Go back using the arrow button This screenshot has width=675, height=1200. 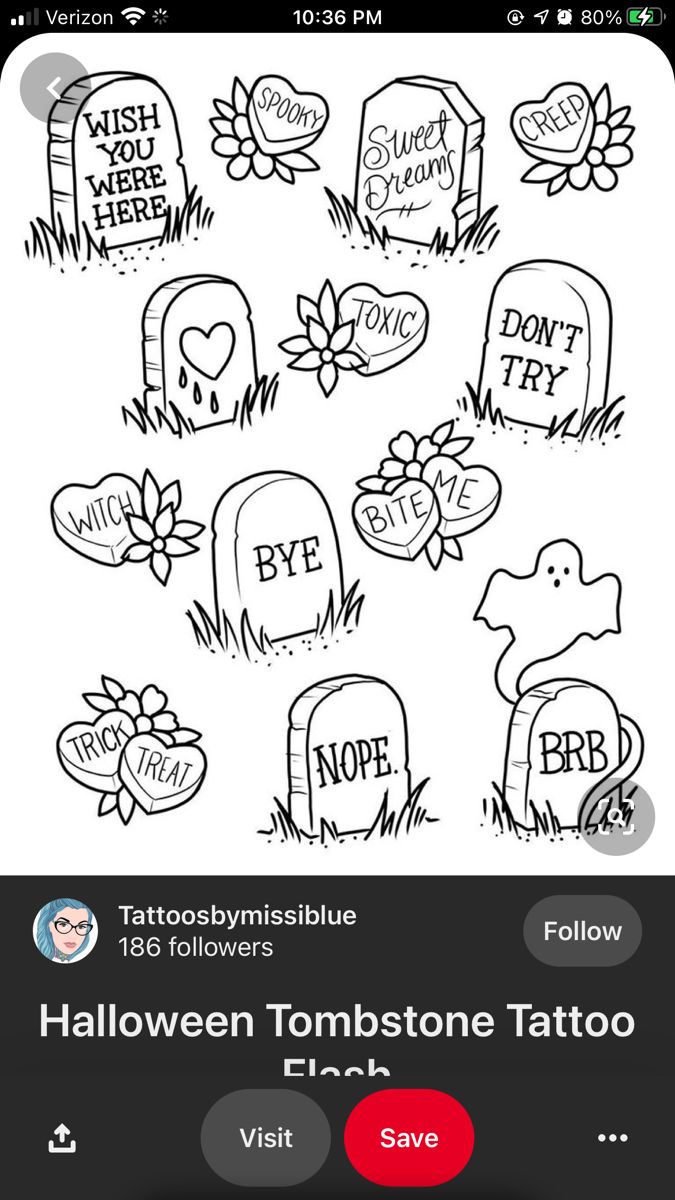pos(54,88)
